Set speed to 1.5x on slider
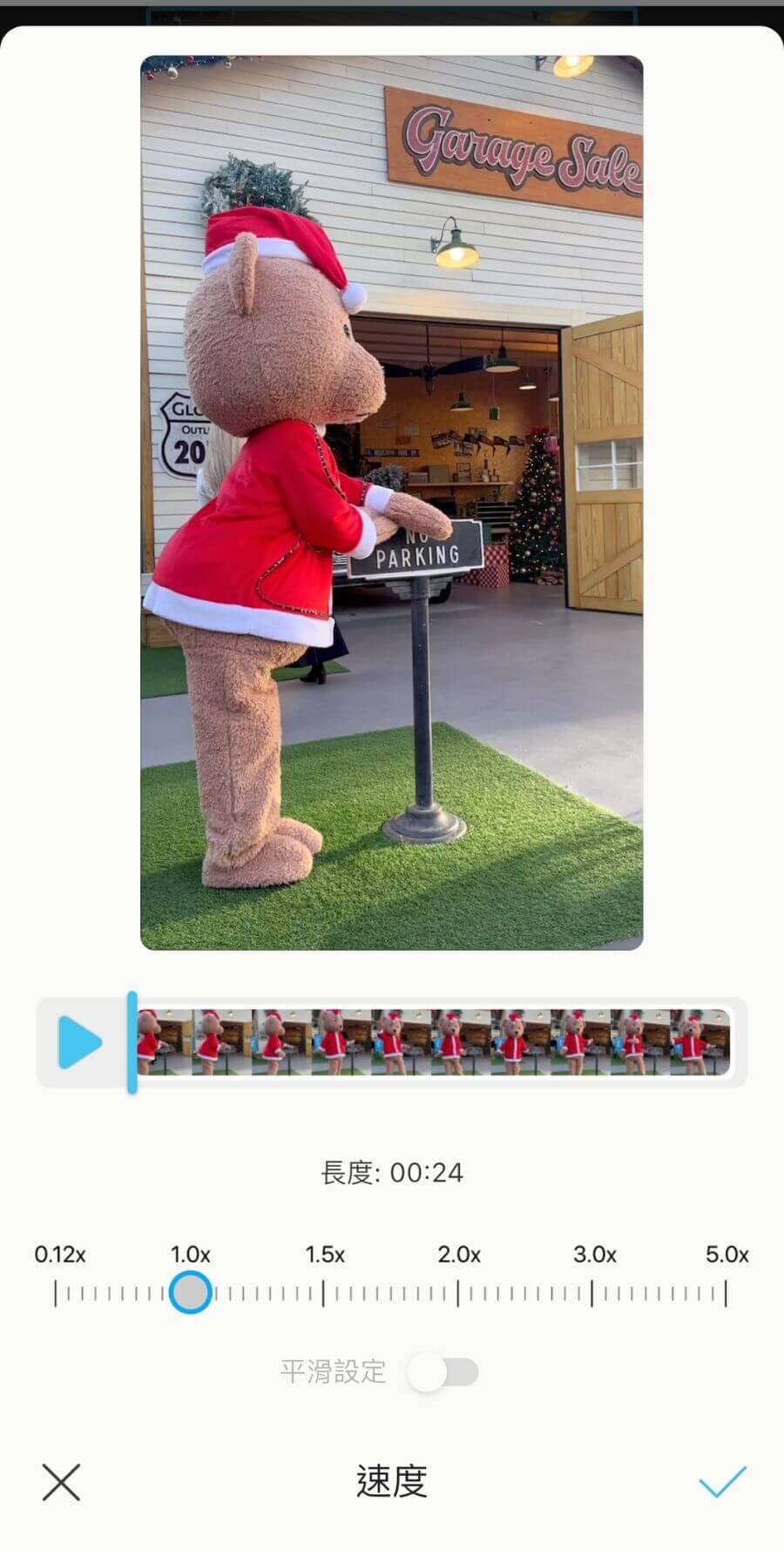The image size is (784, 1551). (x=324, y=1293)
